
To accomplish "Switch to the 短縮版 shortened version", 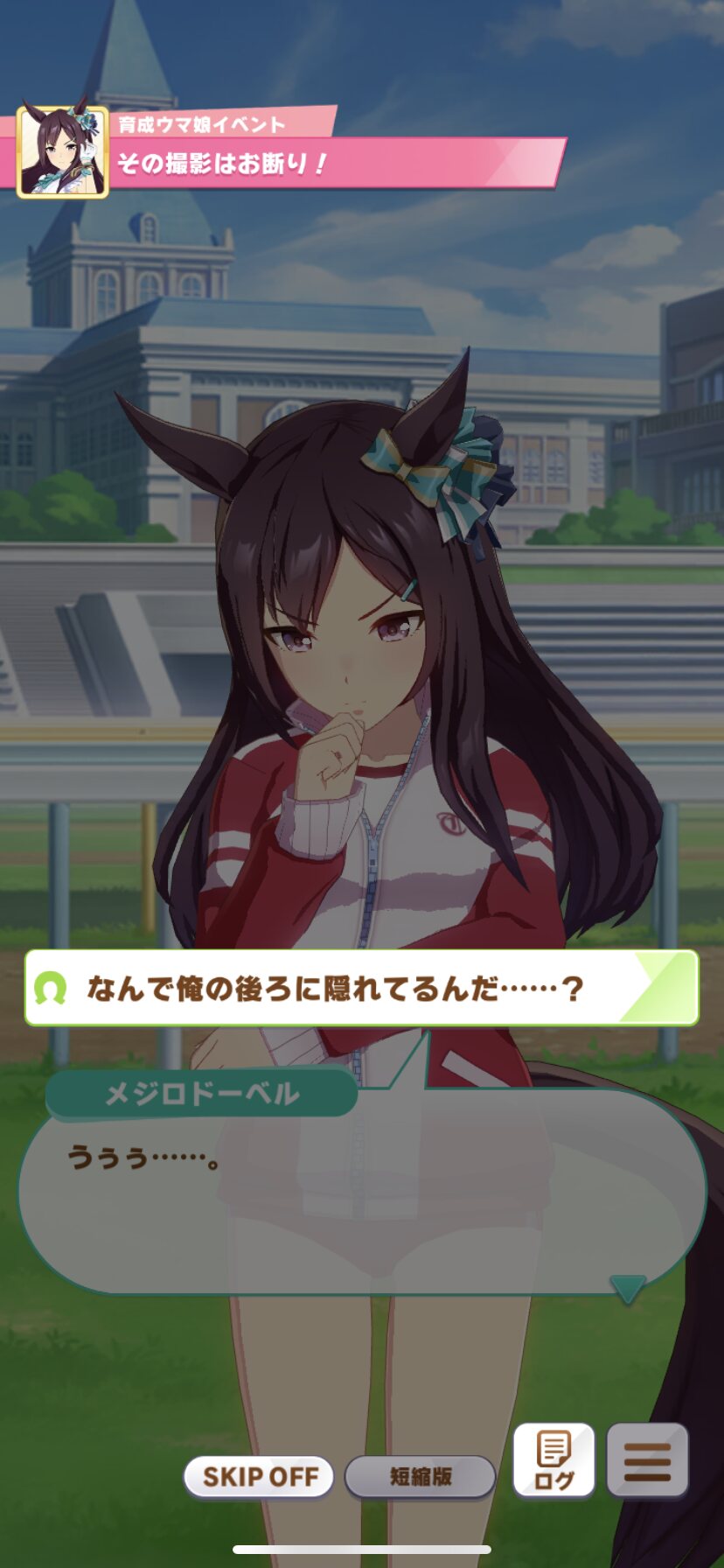I will (421, 1477).
